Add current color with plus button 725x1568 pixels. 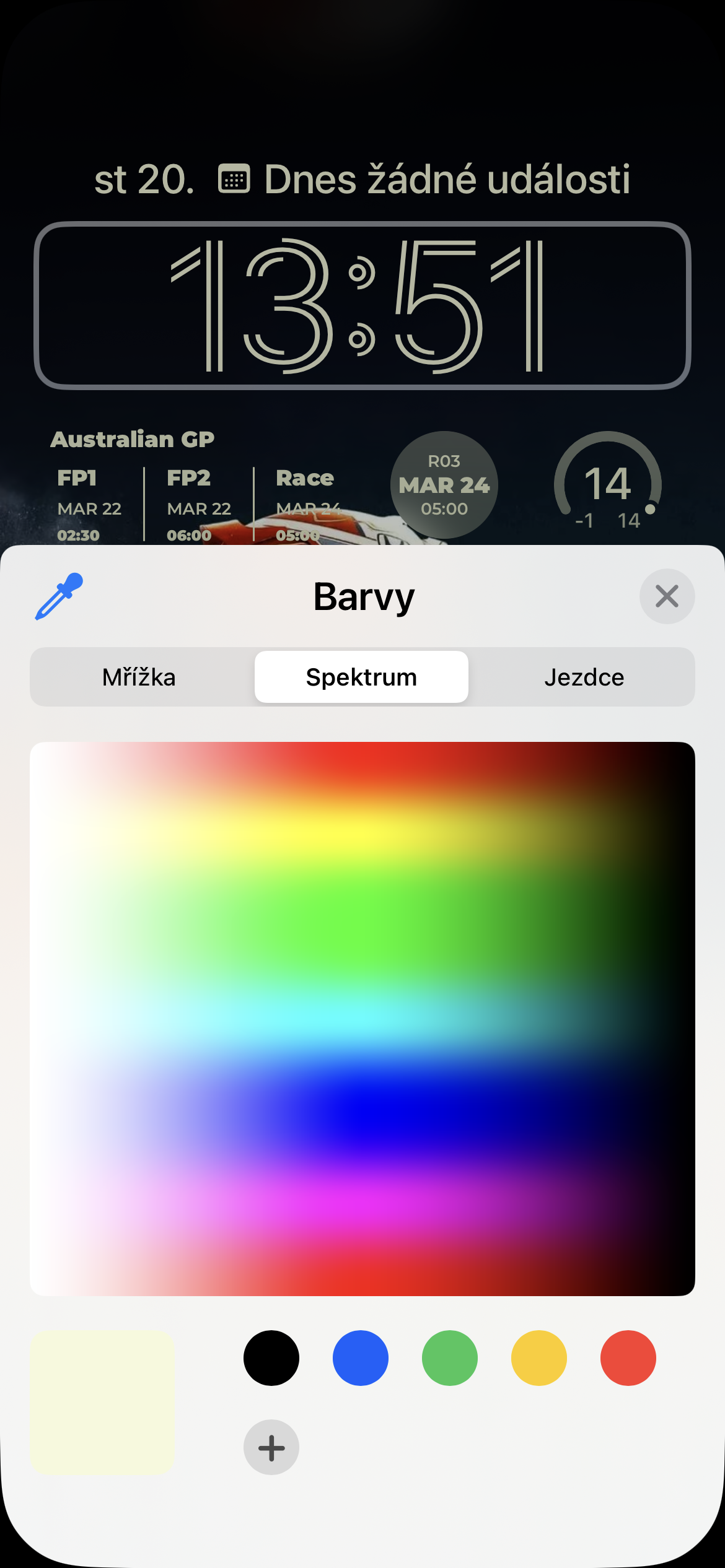pos(271,1447)
